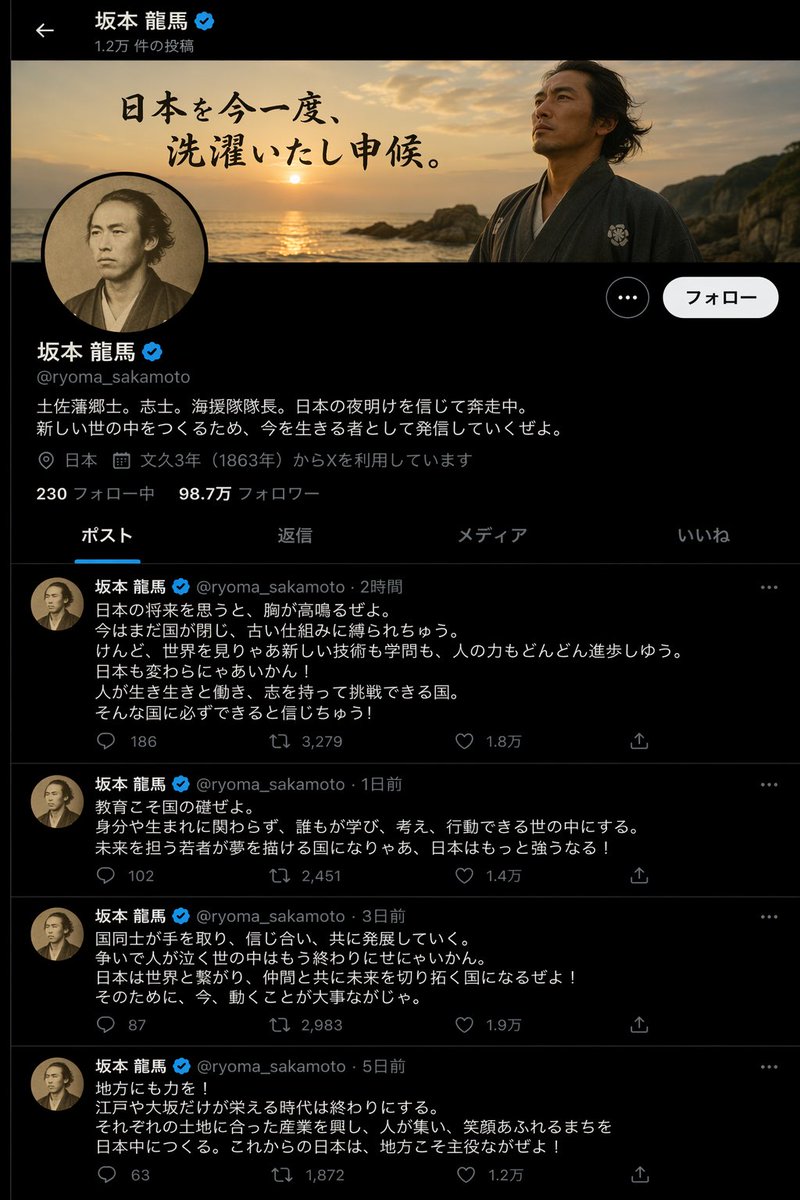View the 230 フォロー中 list
800x1200 pixels.
click(x=95, y=494)
